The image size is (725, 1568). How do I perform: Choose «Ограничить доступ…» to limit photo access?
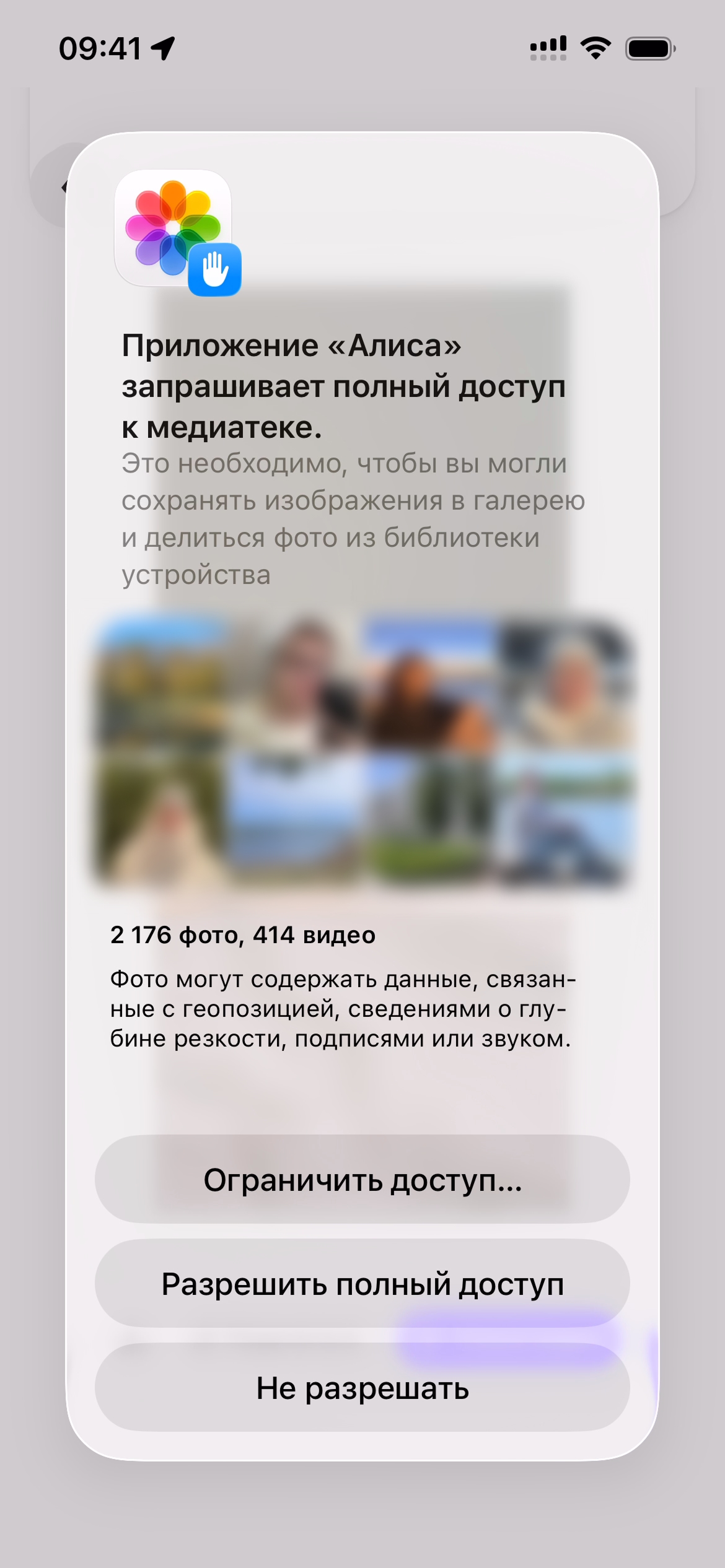362,1180
